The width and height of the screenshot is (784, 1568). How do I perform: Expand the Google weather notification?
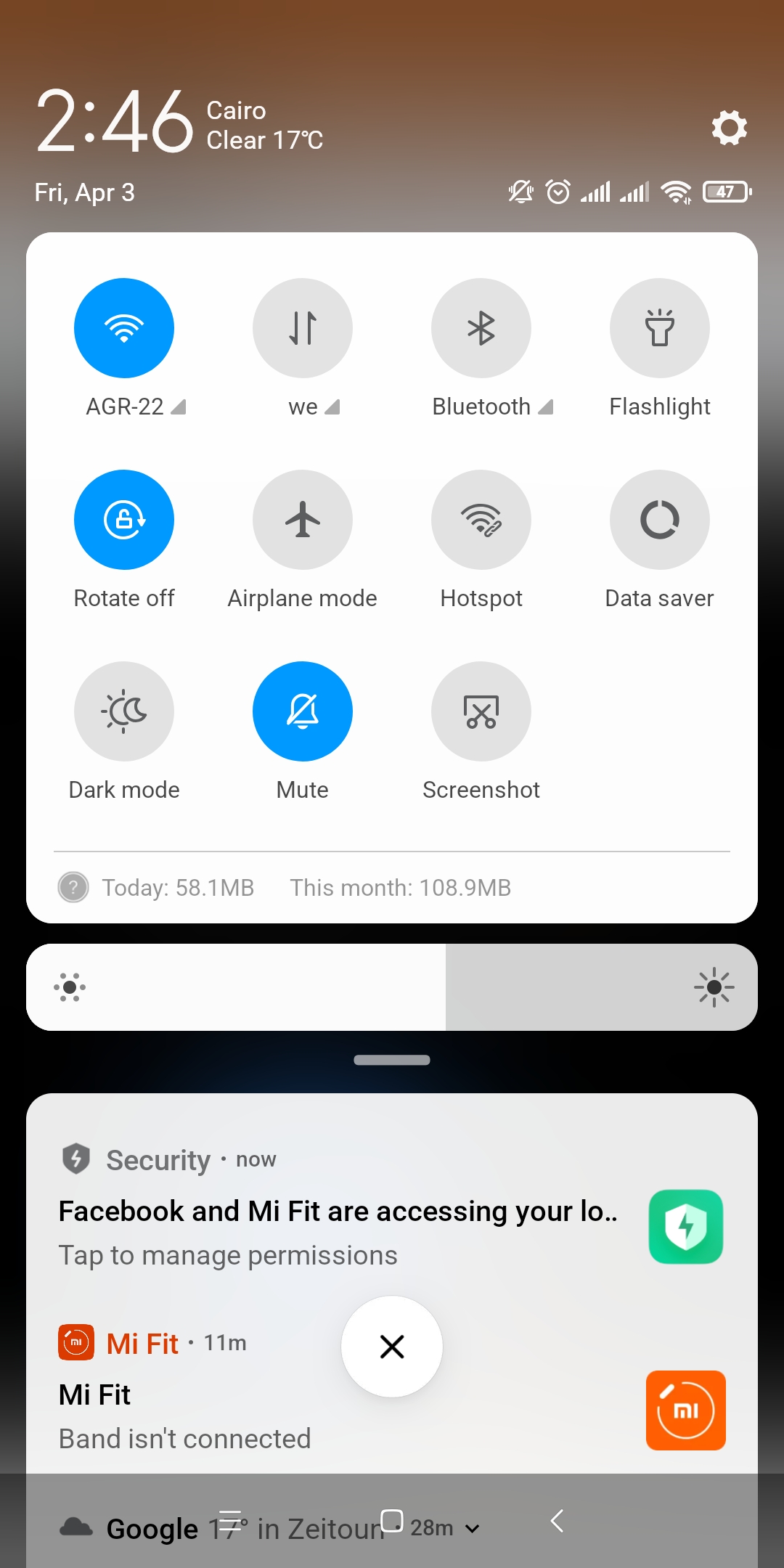(x=472, y=1528)
